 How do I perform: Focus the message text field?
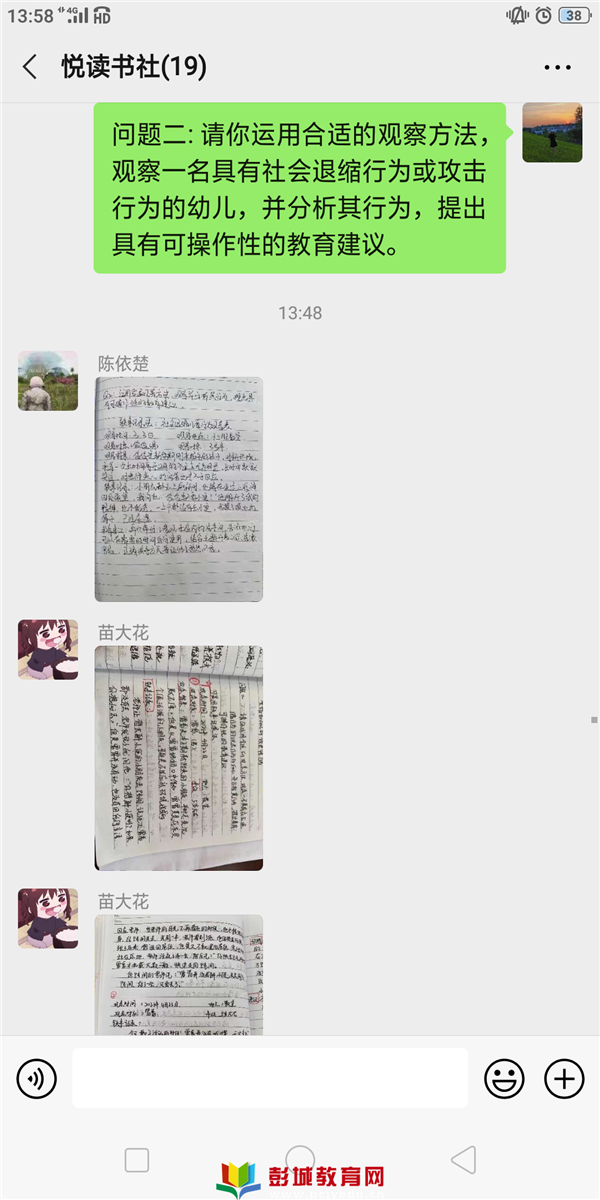click(270, 1078)
